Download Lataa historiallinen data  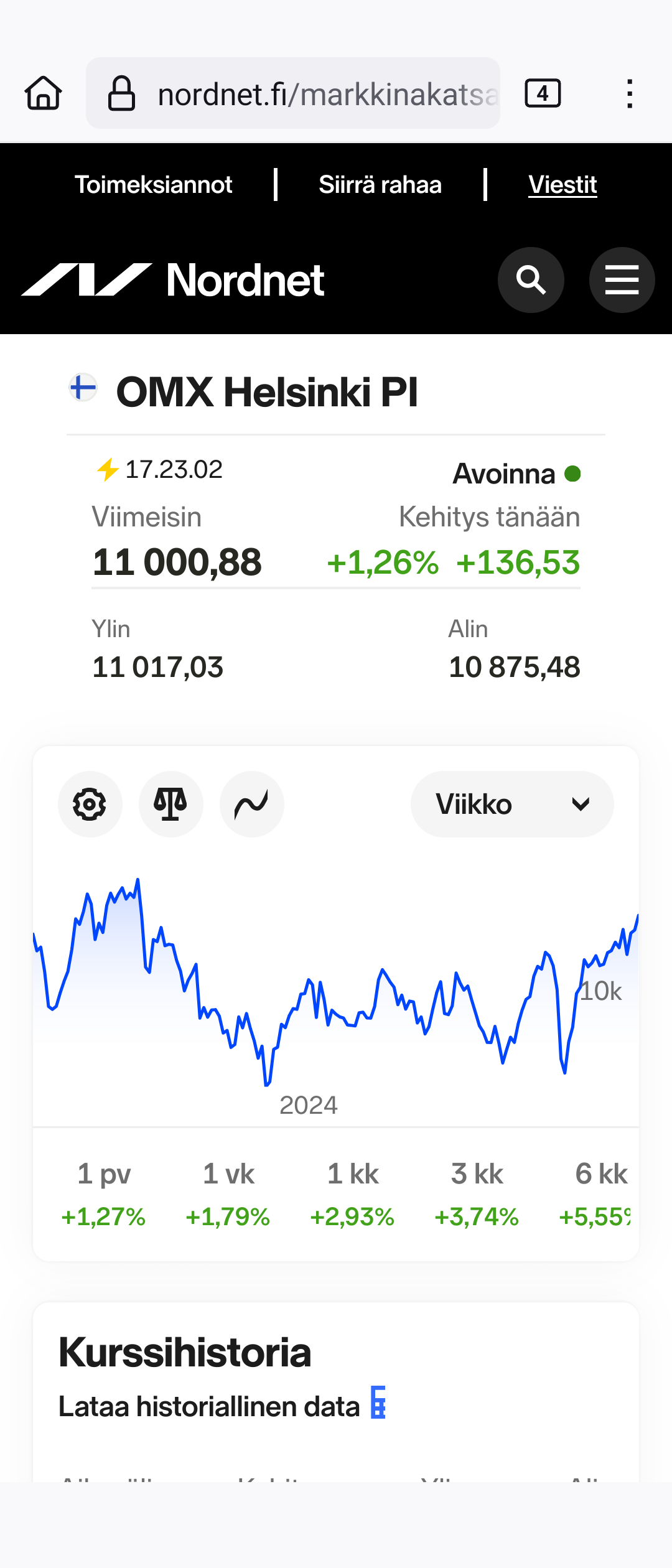coord(222,1406)
